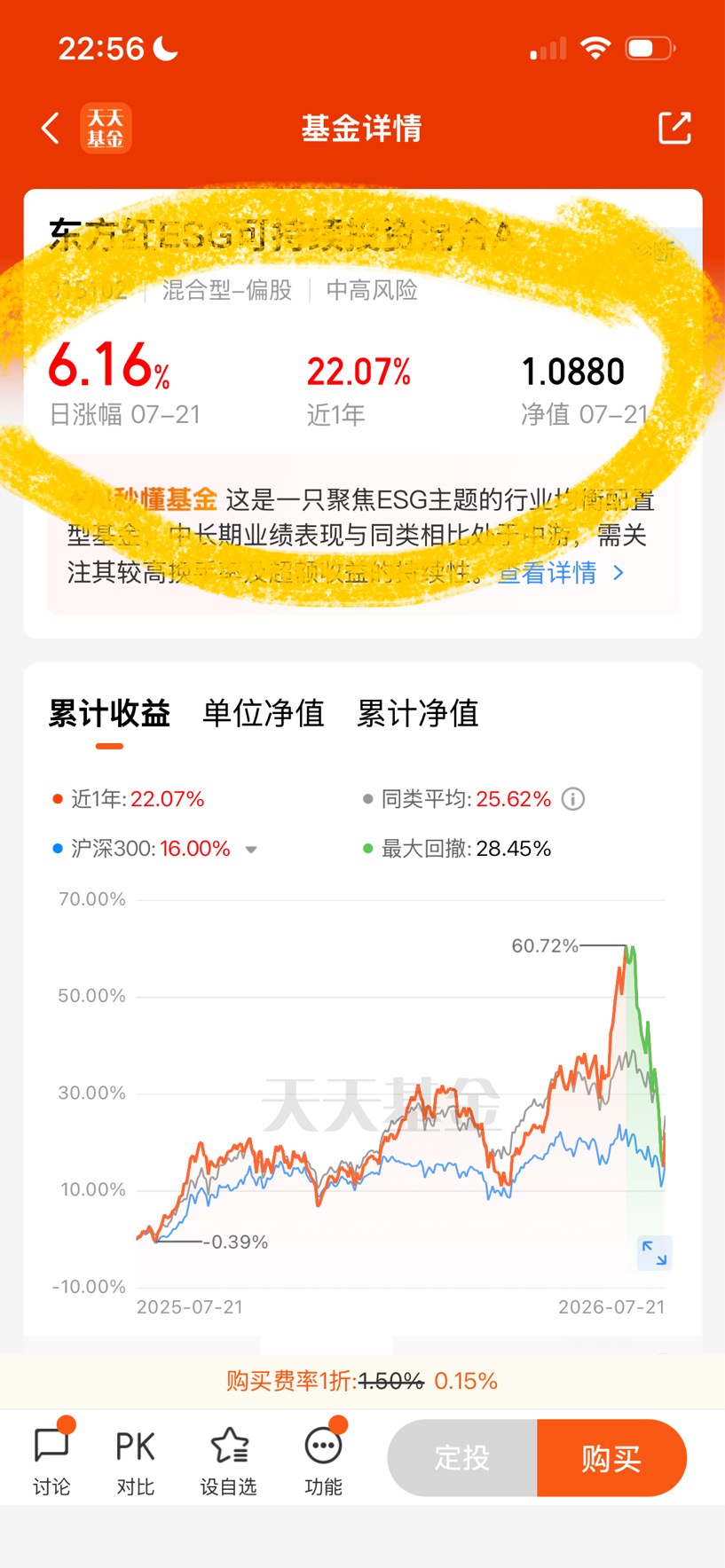Tap the 购买 button

[x=611, y=1458]
